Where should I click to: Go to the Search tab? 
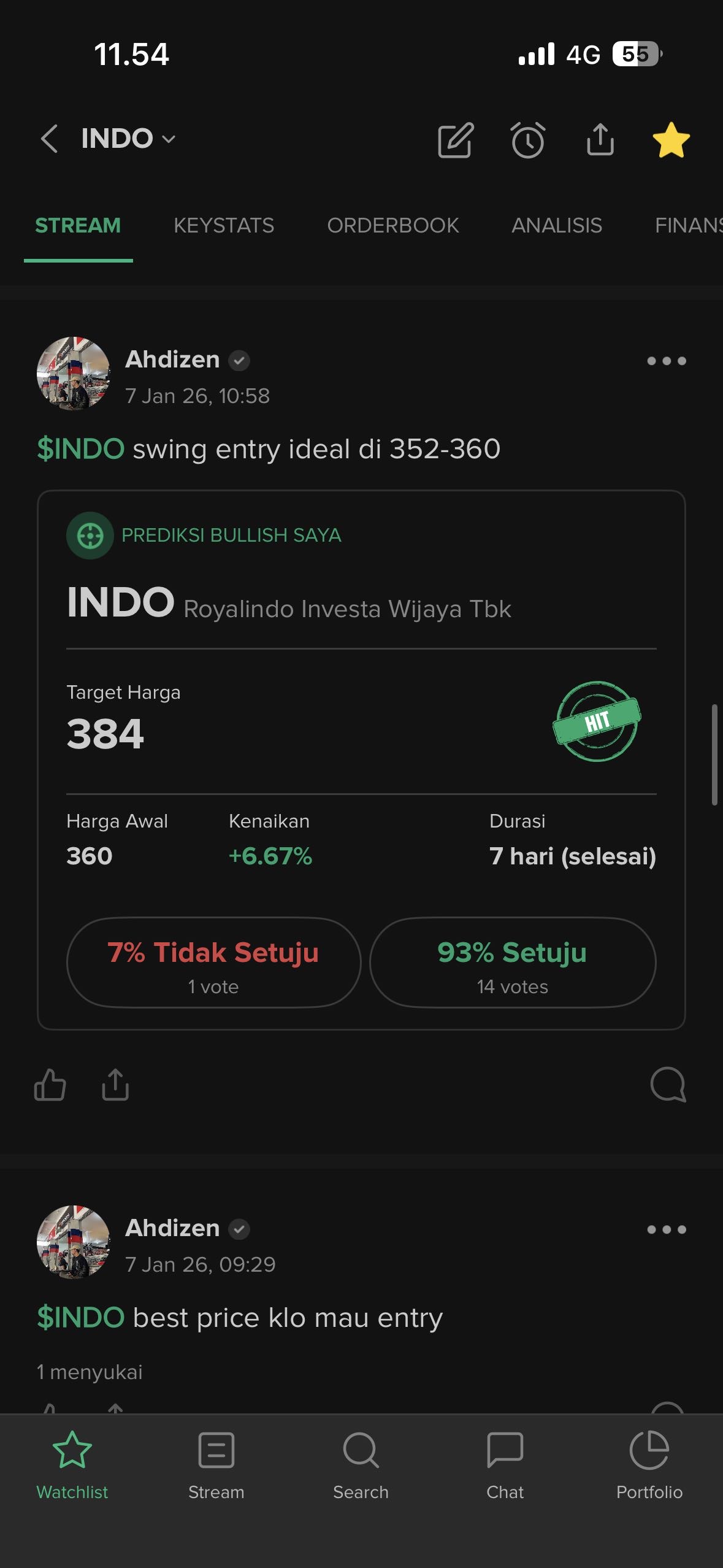pyautogui.click(x=361, y=1465)
